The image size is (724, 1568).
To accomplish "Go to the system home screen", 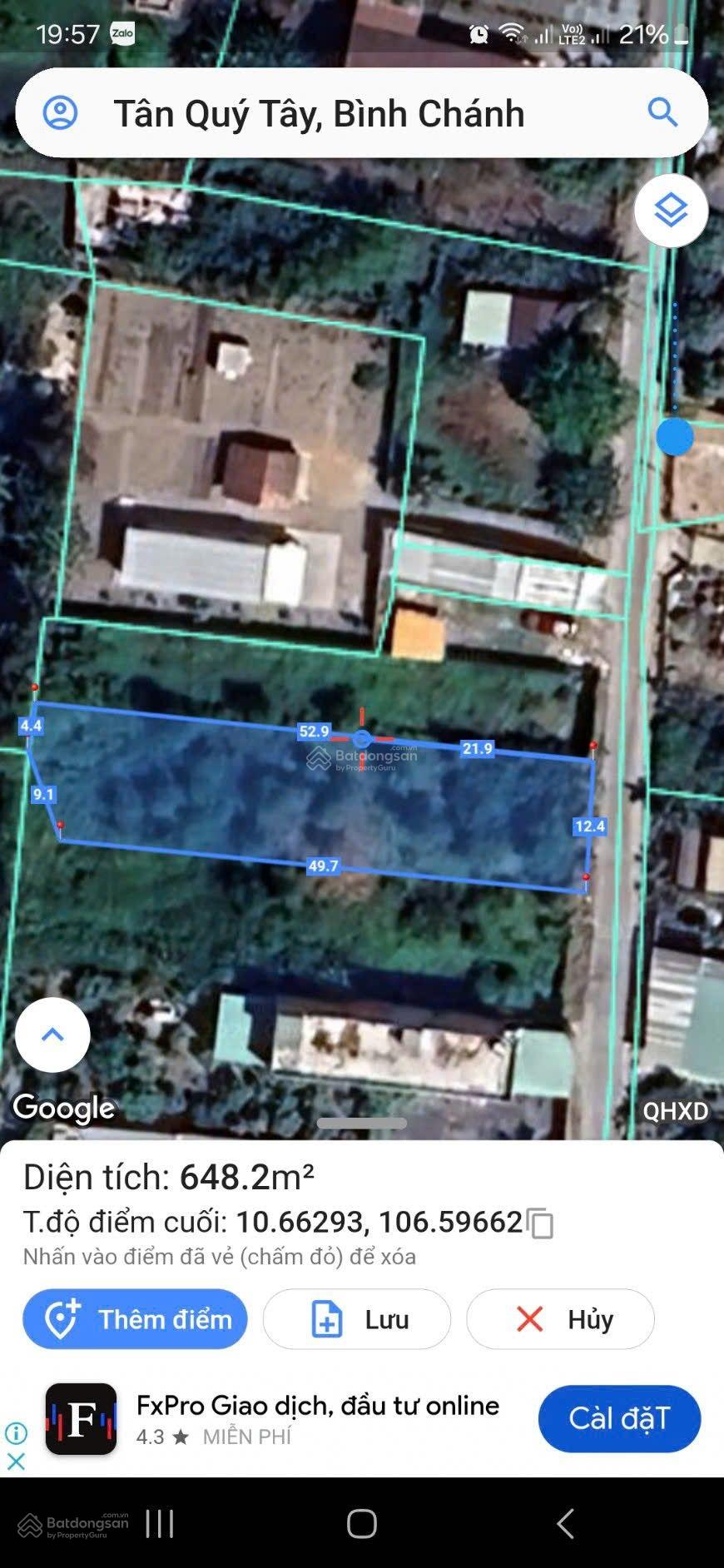I will 362,1524.
